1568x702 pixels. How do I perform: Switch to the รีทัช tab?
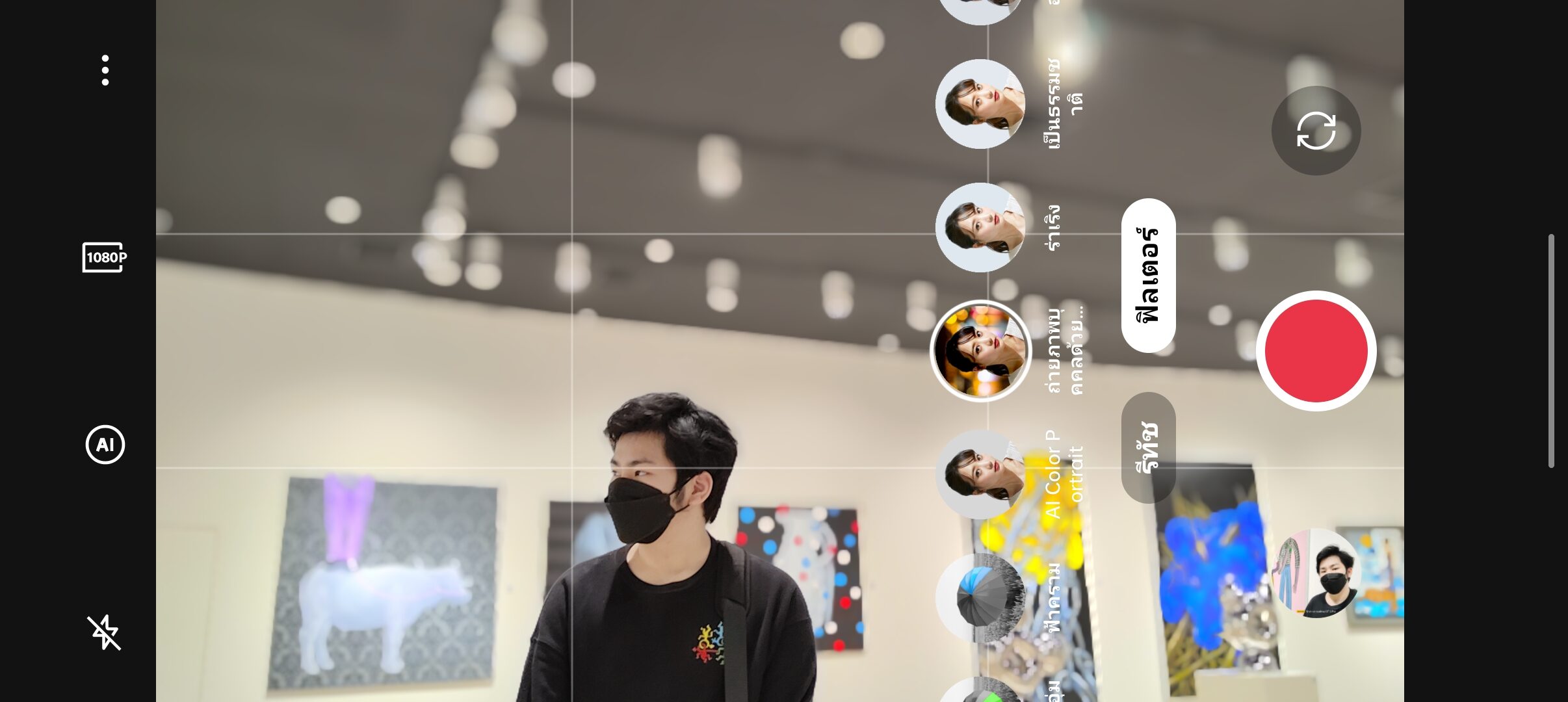[x=1148, y=448]
